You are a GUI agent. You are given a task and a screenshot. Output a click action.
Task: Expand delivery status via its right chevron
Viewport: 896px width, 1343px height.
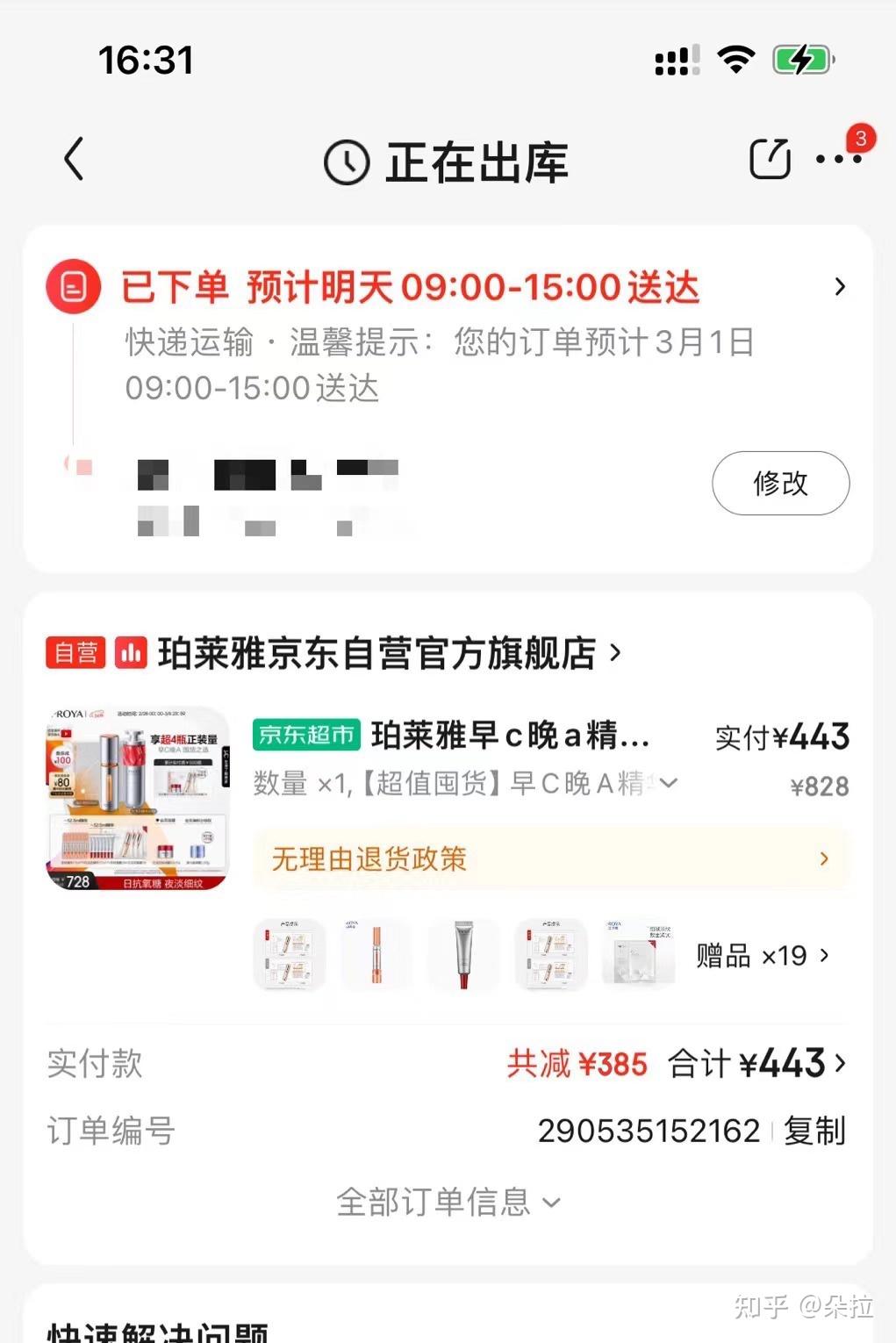click(x=840, y=286)
